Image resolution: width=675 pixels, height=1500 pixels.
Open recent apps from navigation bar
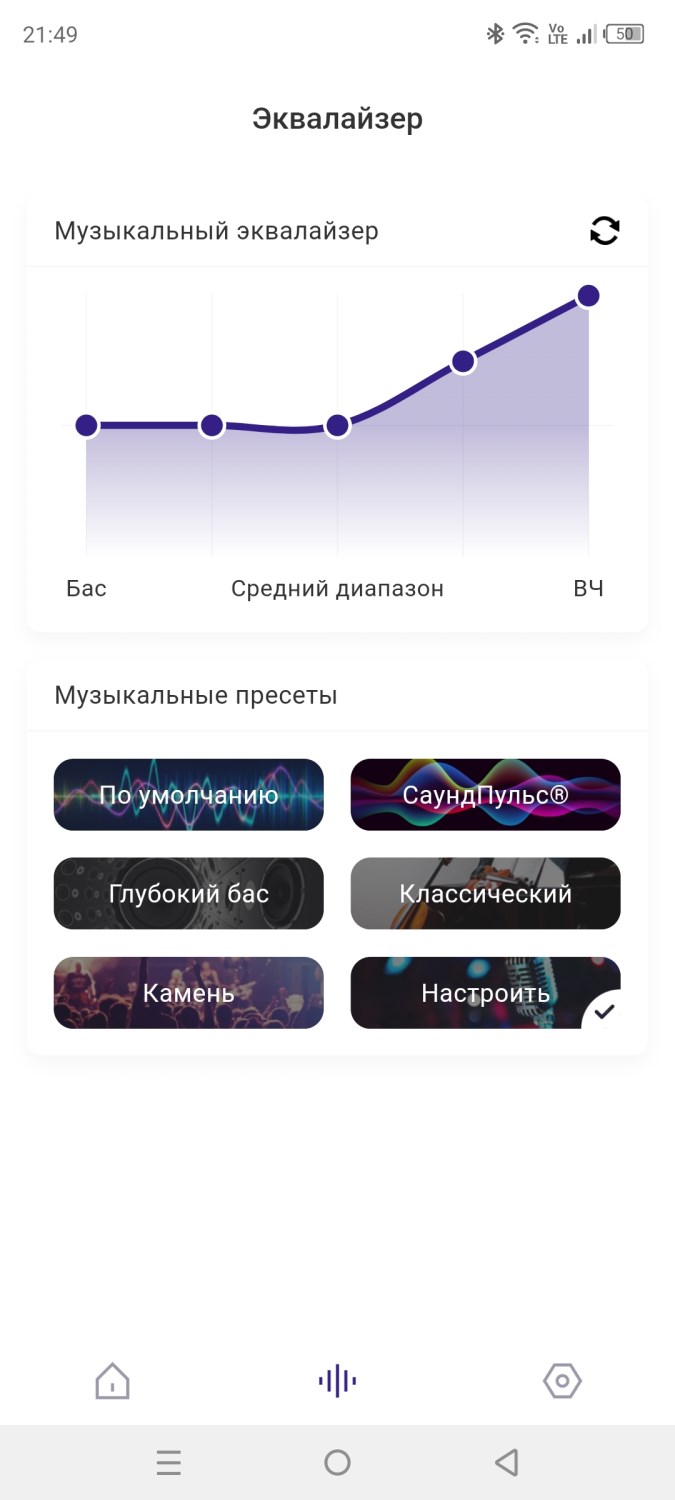(x=169, y=1463)
